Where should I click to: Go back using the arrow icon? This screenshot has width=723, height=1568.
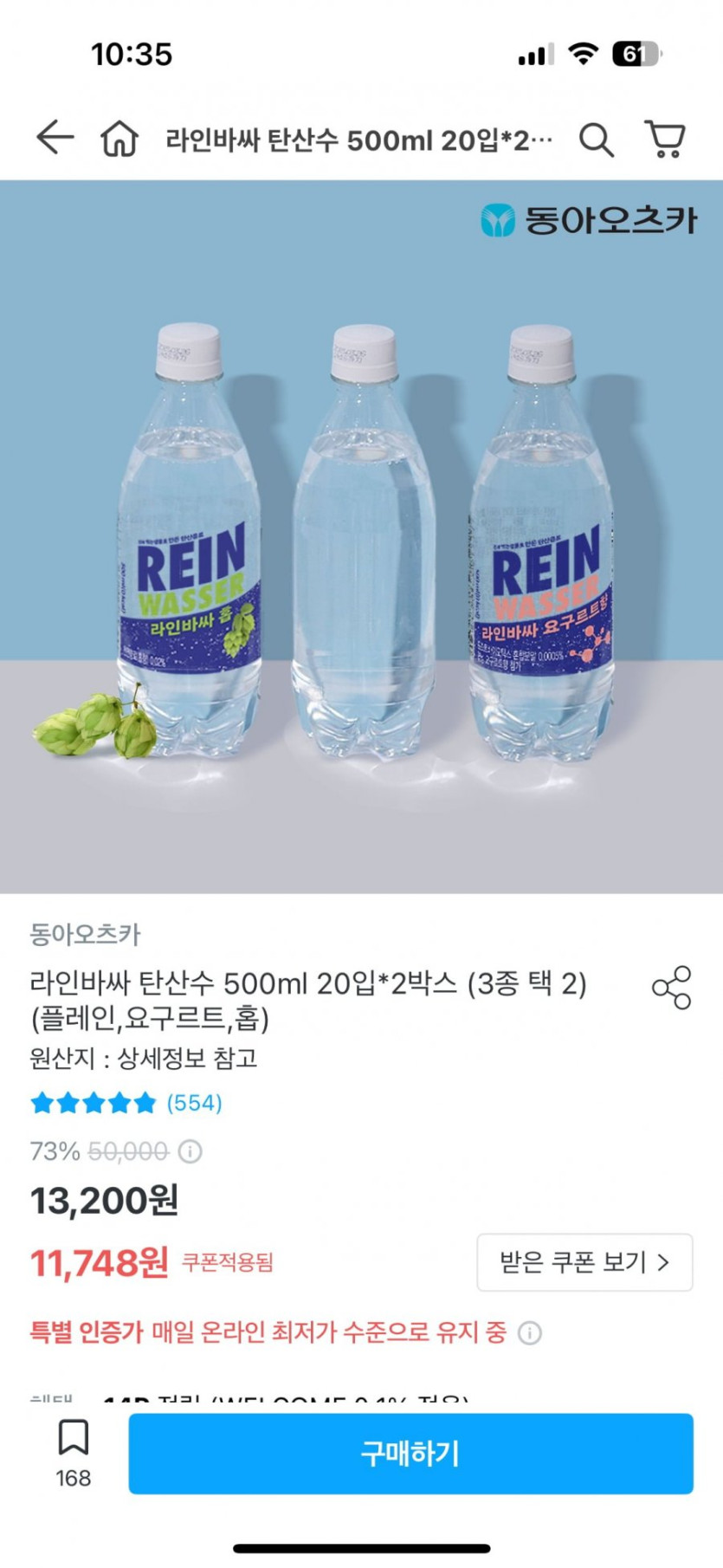click(55, 138)
